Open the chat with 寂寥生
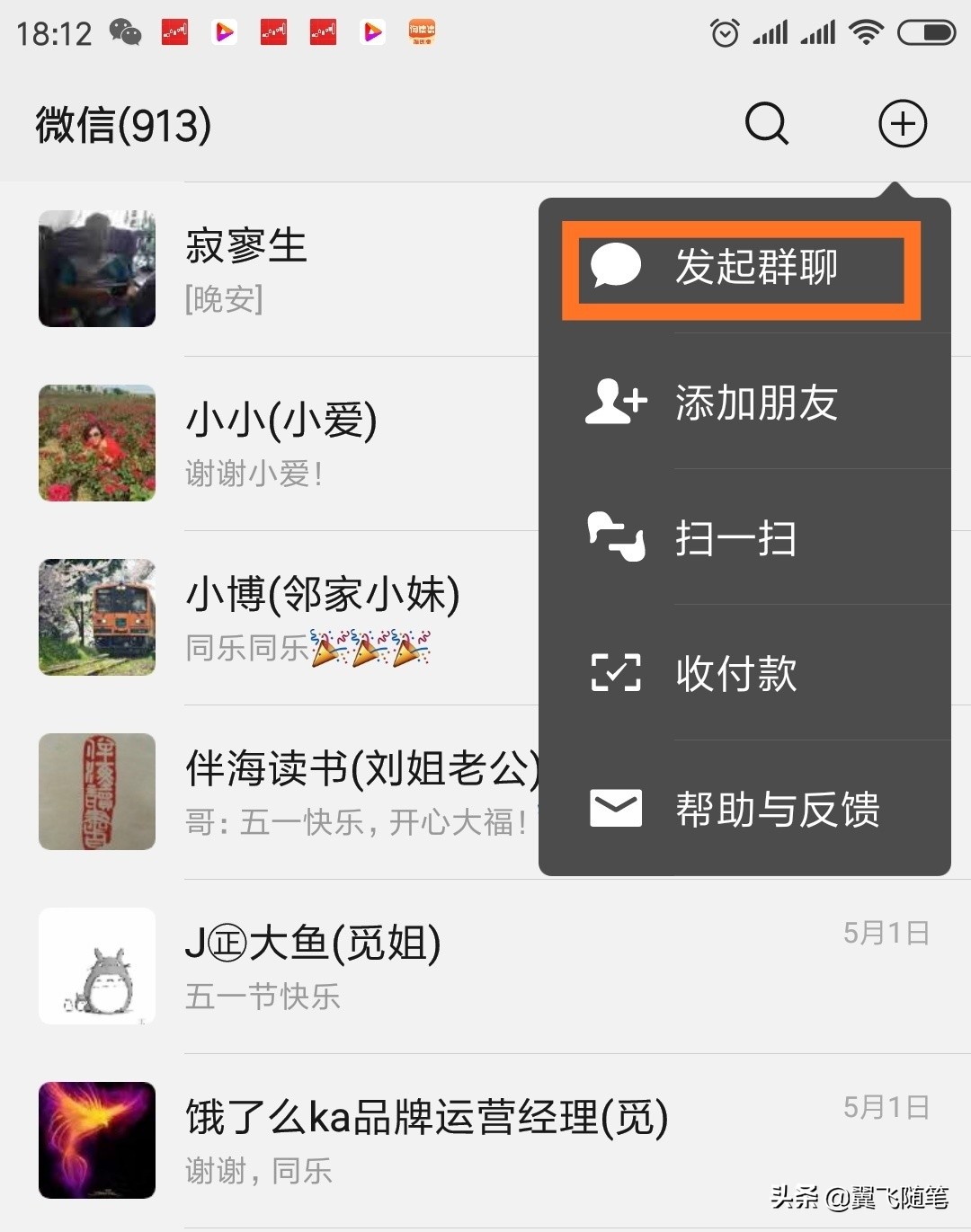 [x=270, y=268]
